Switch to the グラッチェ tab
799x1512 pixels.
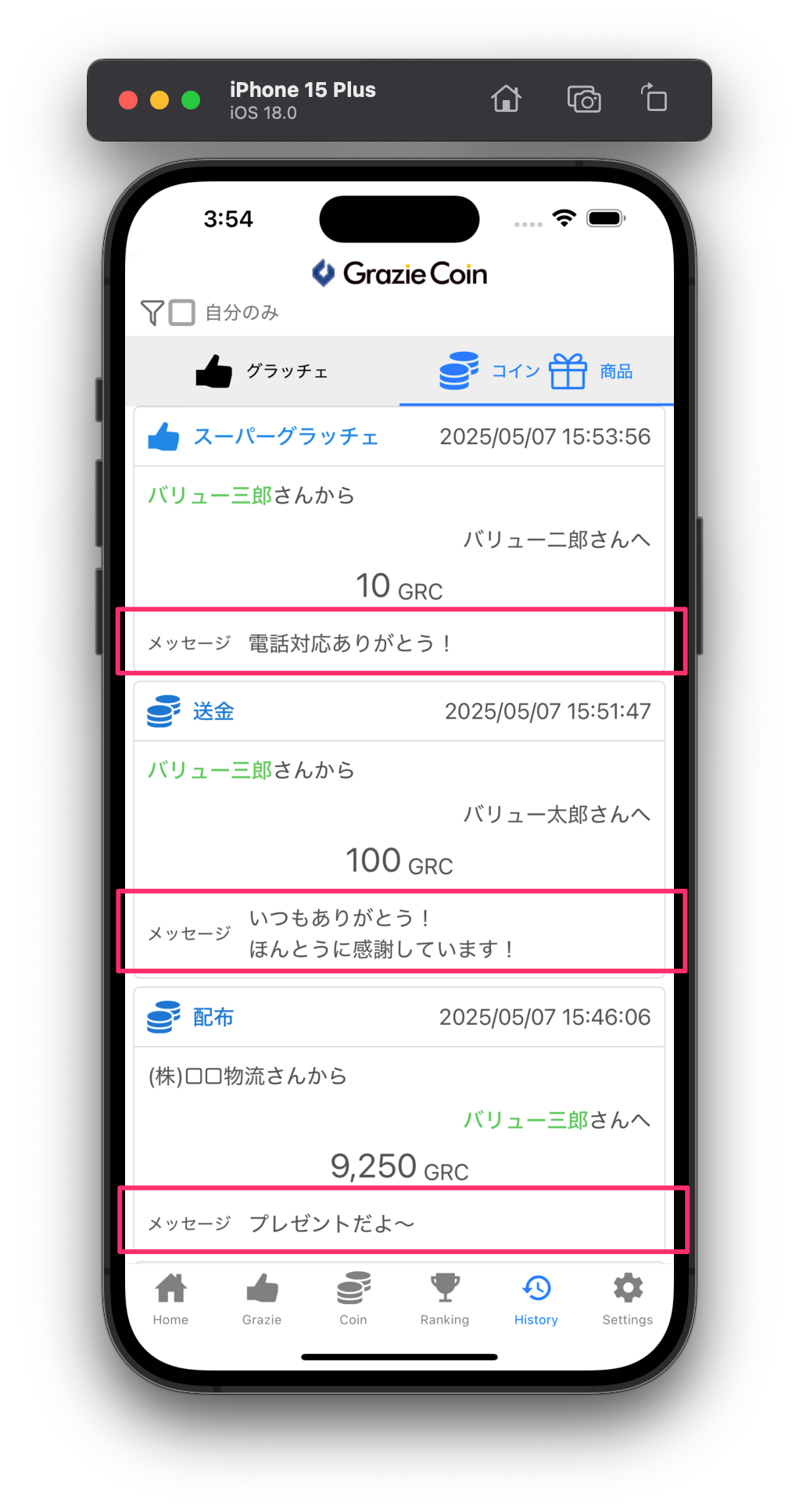point(262,371)
